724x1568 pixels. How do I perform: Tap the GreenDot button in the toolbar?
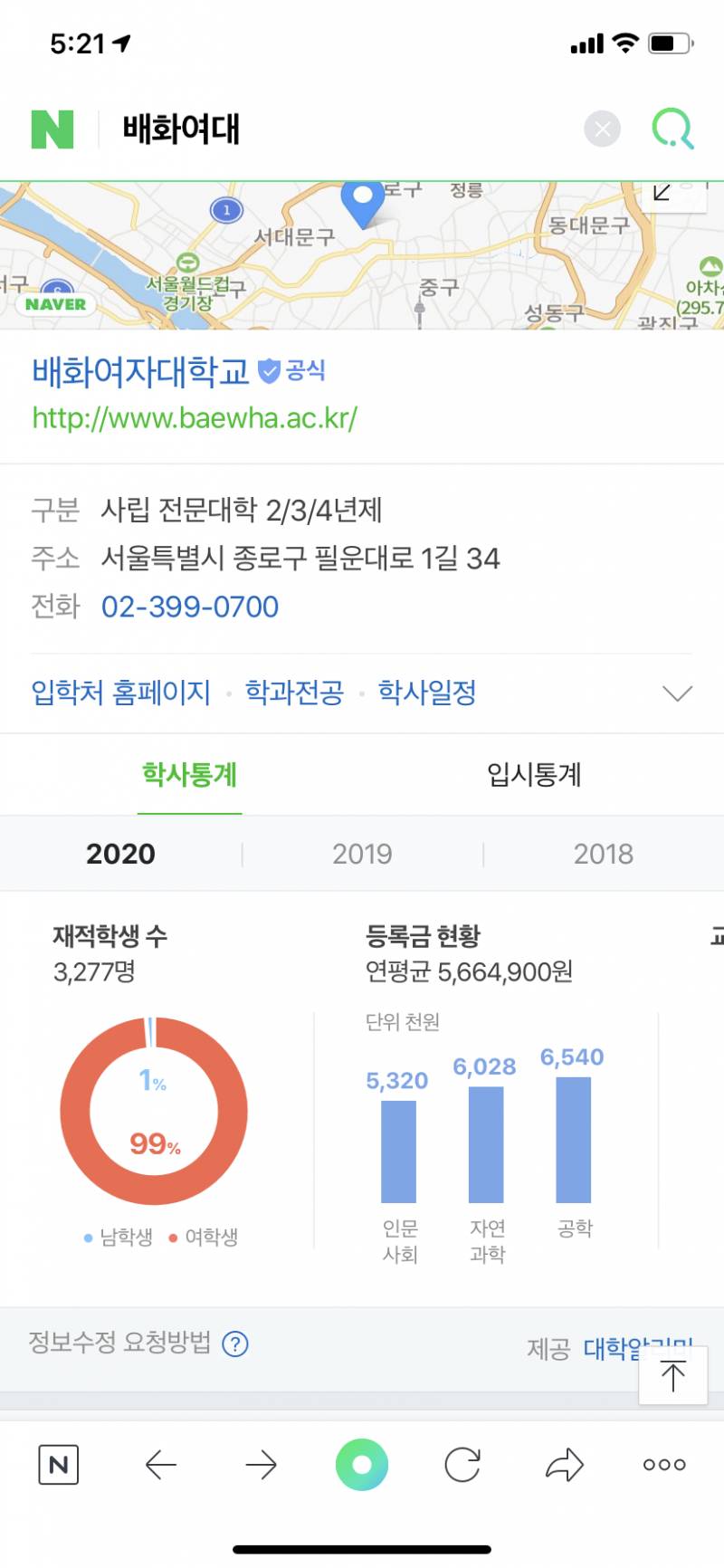tap(362, 1464)
